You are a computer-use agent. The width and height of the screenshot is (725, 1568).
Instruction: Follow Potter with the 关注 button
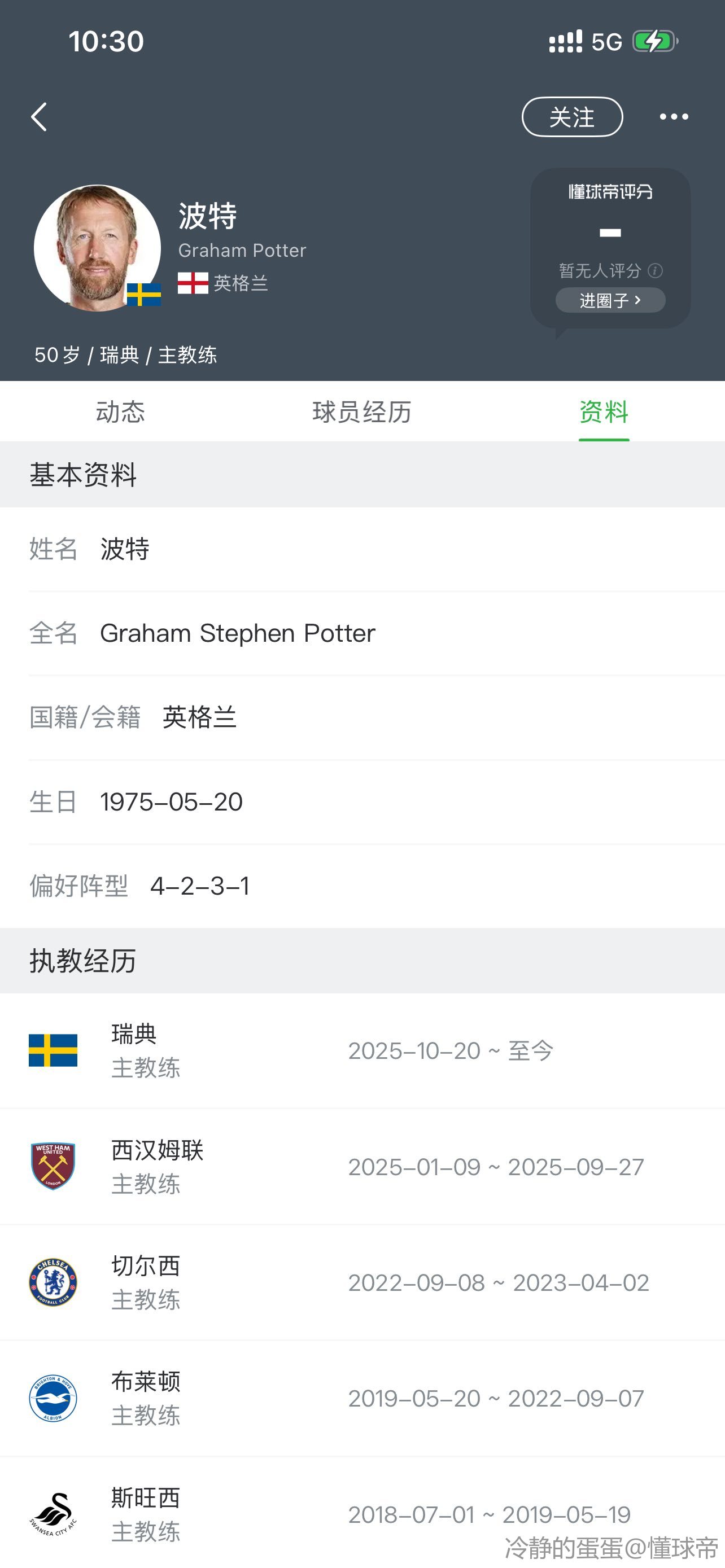pos(571,117)
